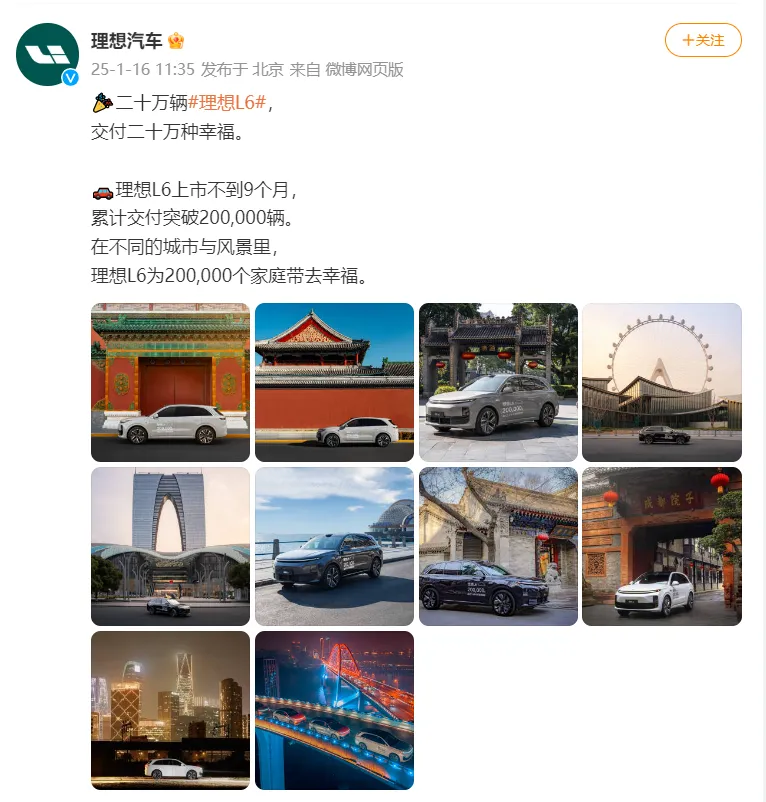Open the 理想汽车 account name
Viewport: 766px width, 802px height.
126,41
